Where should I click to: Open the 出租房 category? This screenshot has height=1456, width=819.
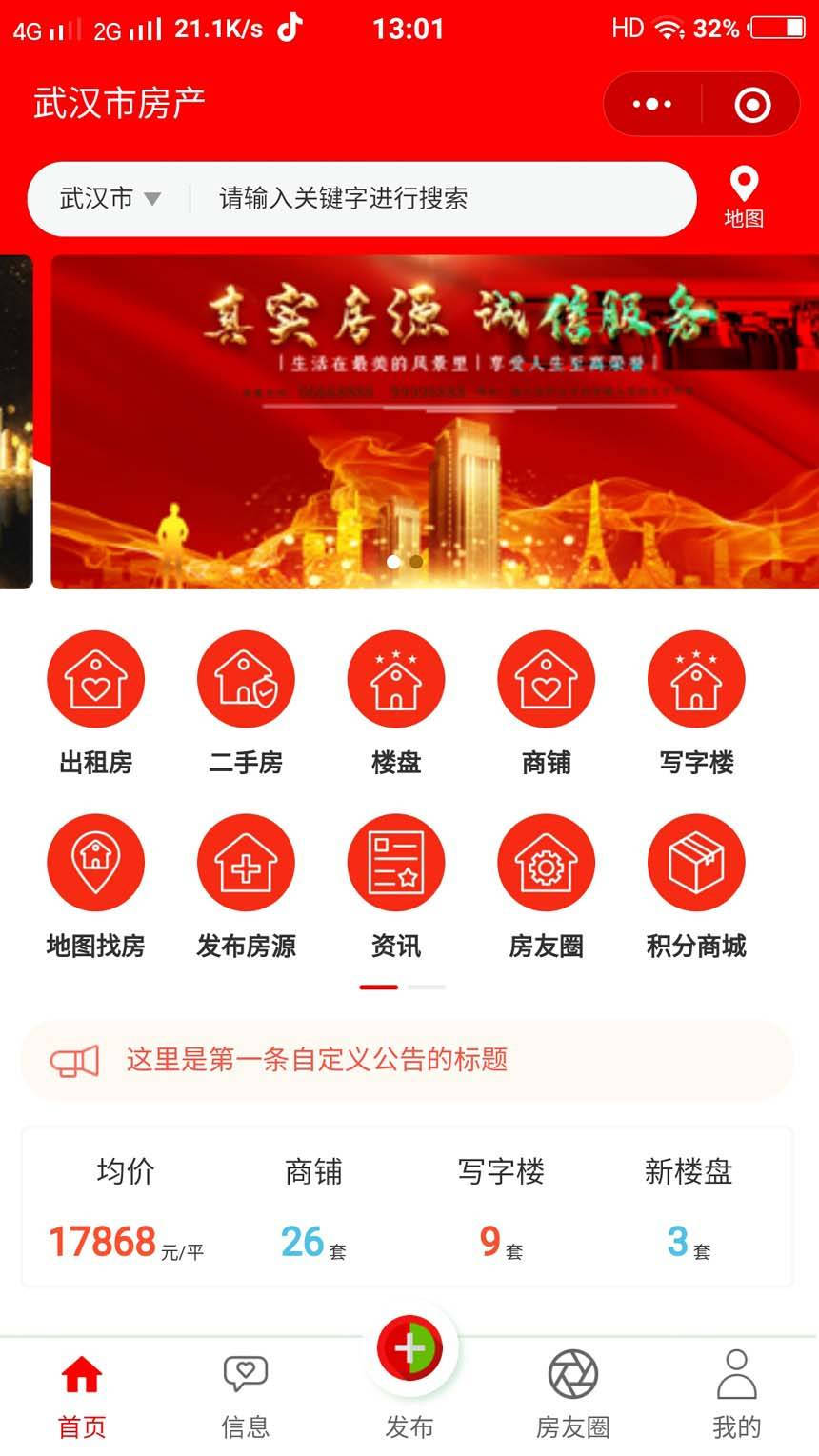point(95,702)
